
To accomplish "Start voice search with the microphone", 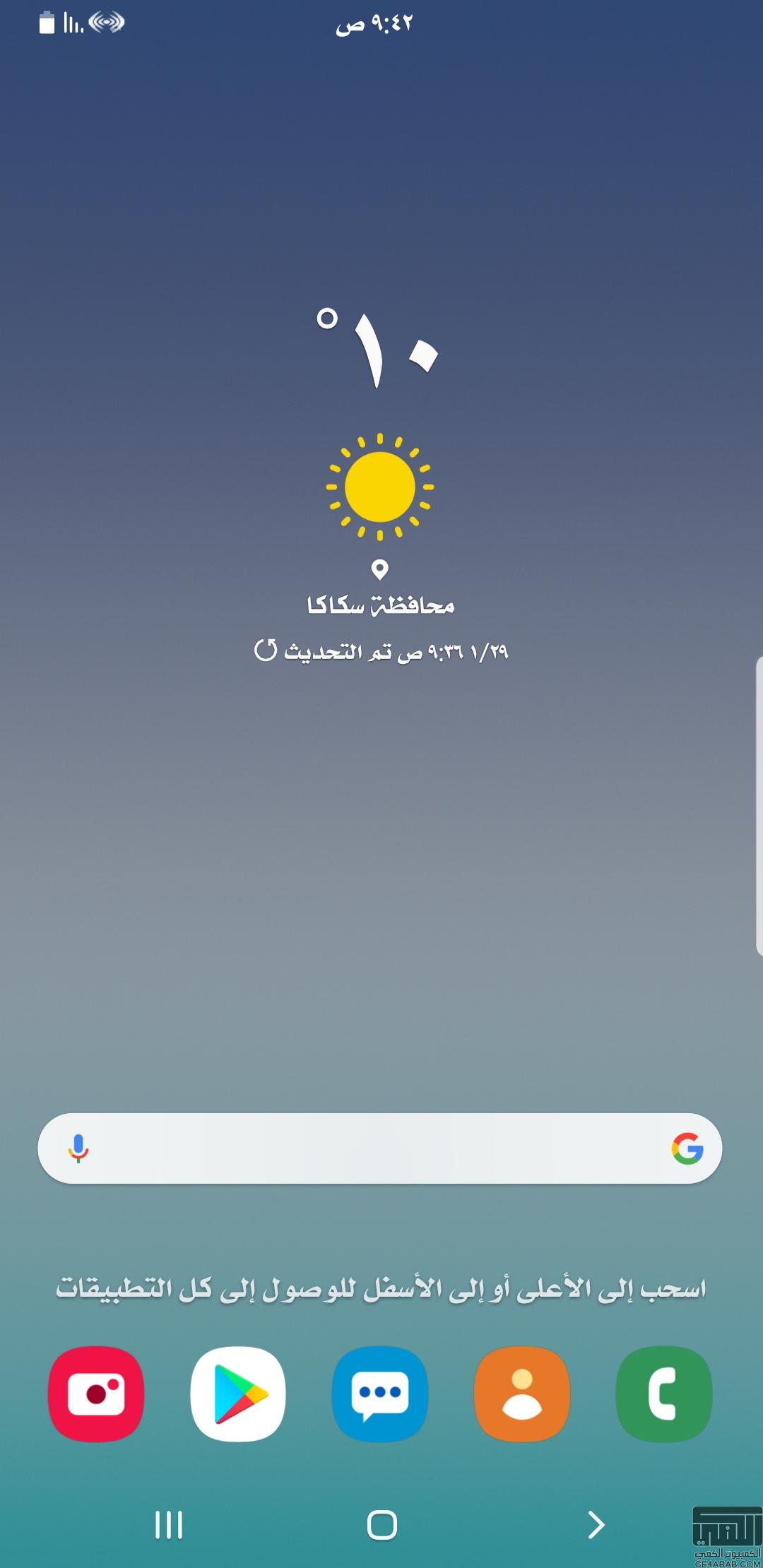I will (x=78, y=1148).
